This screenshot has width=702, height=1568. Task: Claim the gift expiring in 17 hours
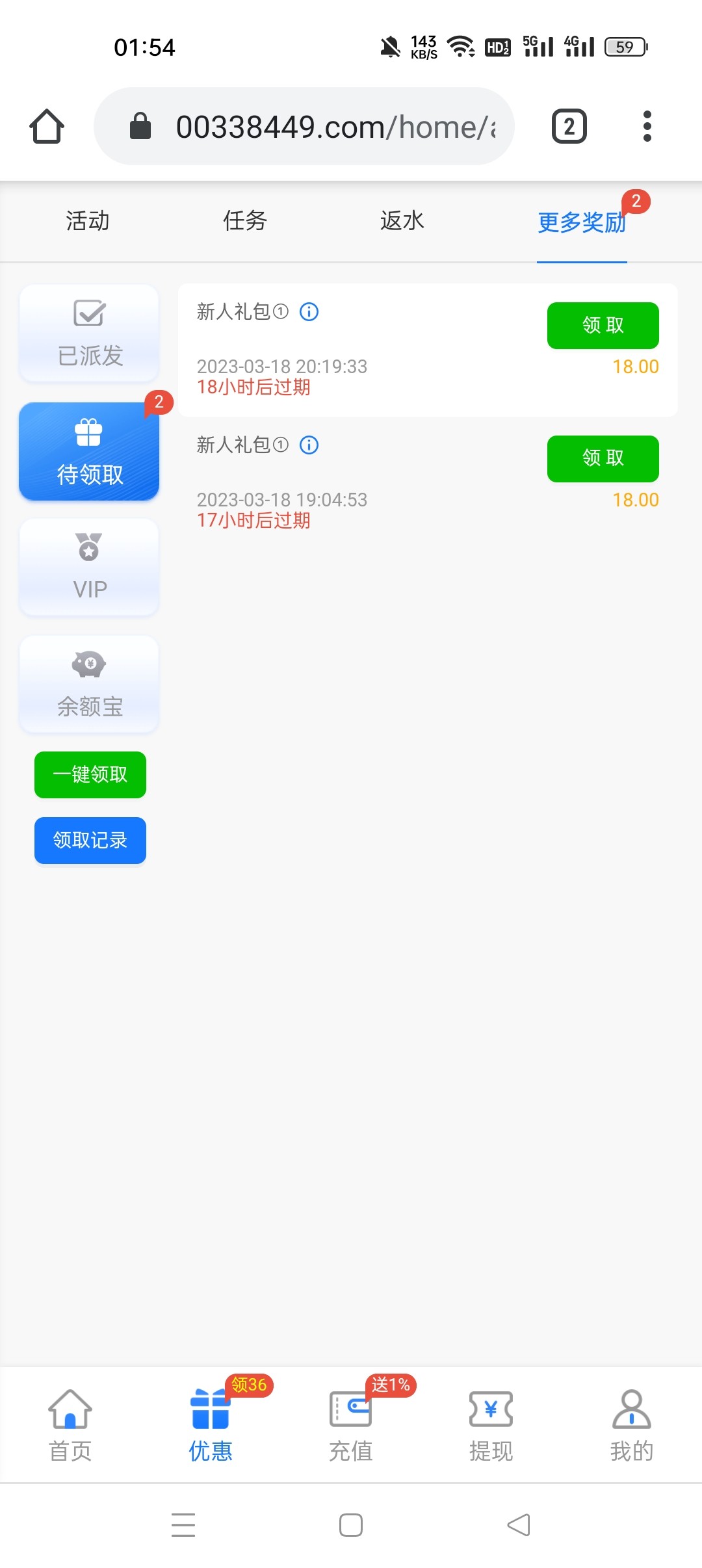click(603, 458)
